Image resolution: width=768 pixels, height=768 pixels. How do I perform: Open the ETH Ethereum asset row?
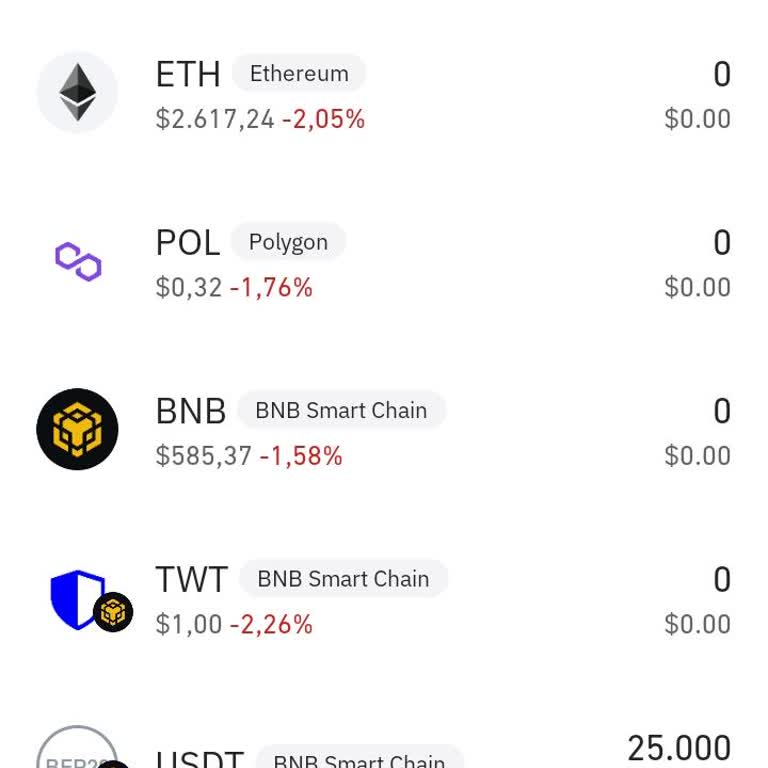click(x=384, y=95)
